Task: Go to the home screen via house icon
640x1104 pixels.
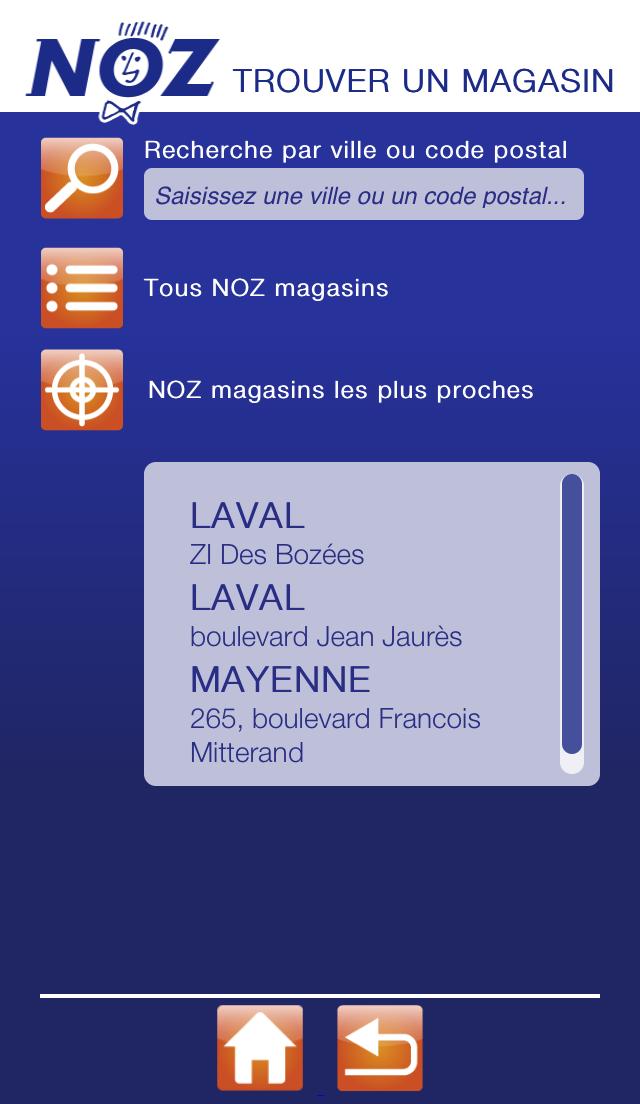Action: [260, 1048]
